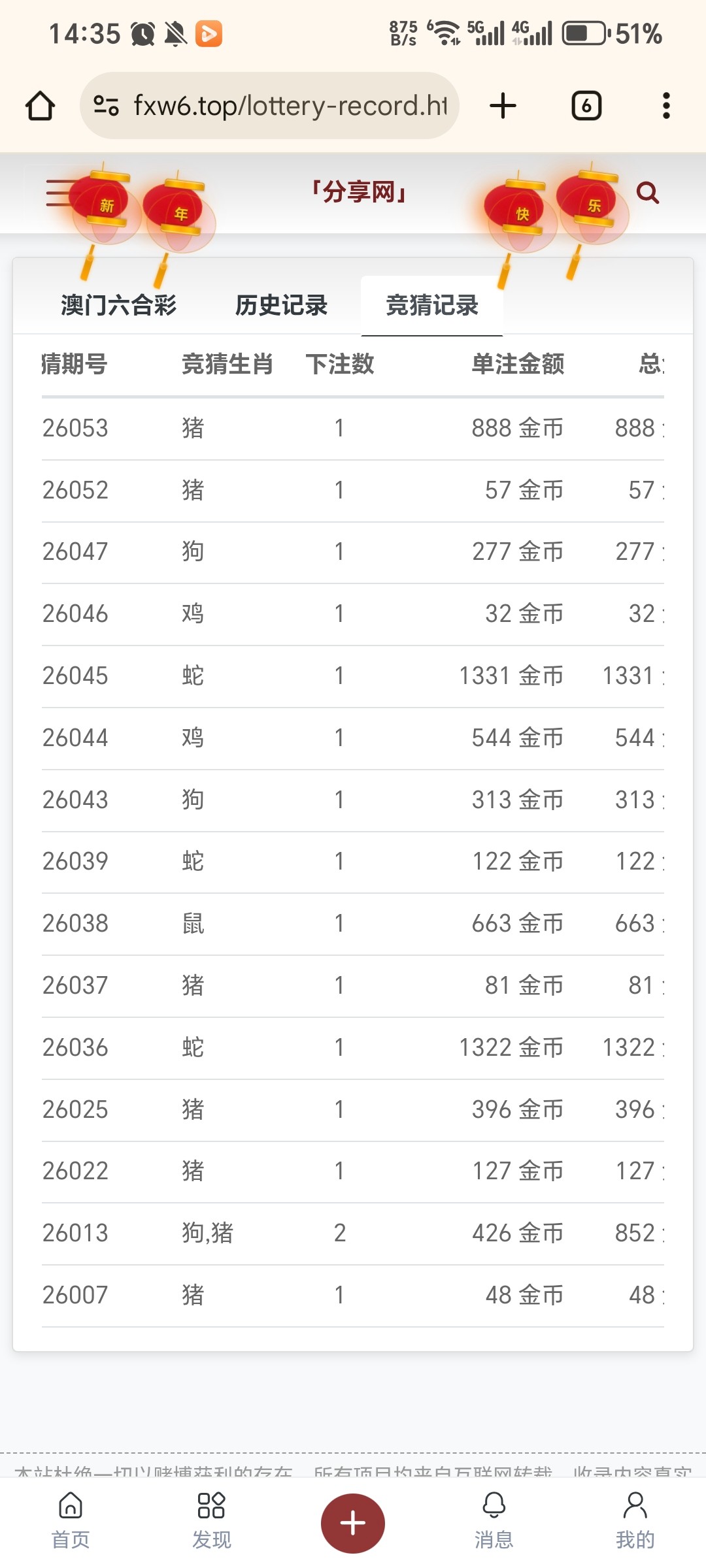Screen dimensions: 706x1568
Task: Reselect the 竞猜记录 tab
Action: (432, 305)
